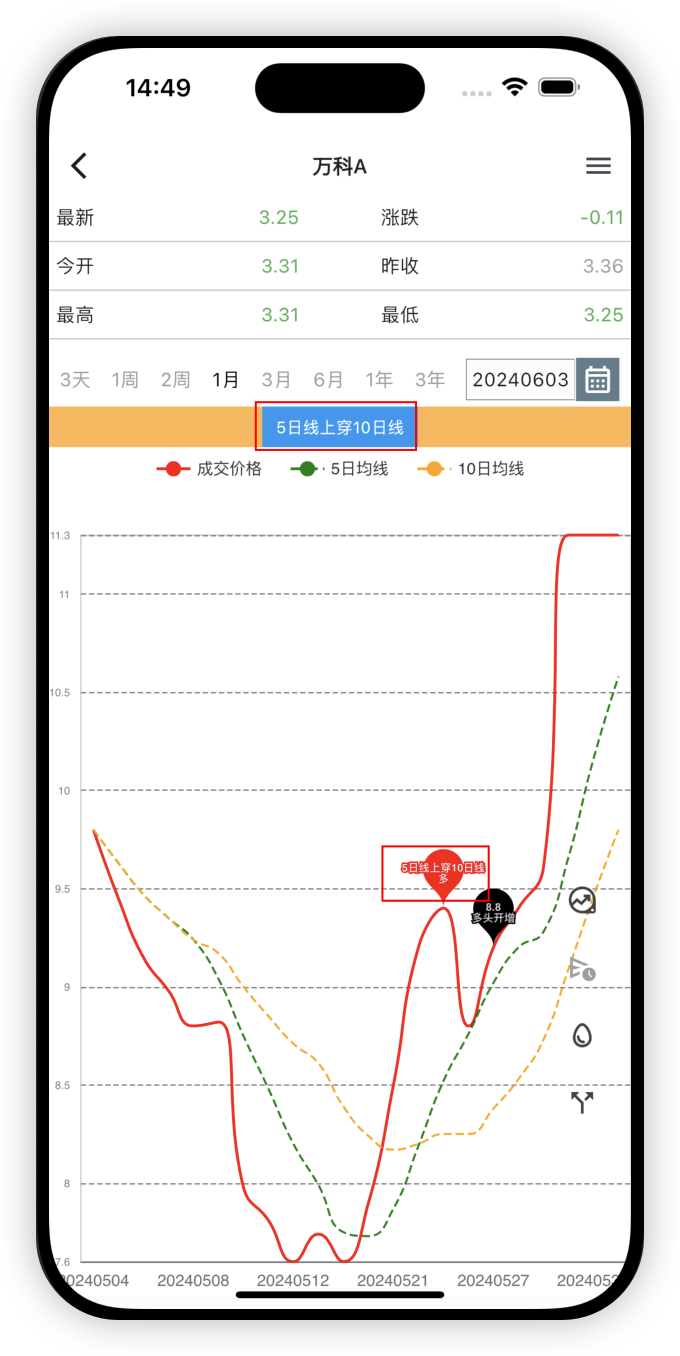Switch to the 2周 range

(175, 380)
